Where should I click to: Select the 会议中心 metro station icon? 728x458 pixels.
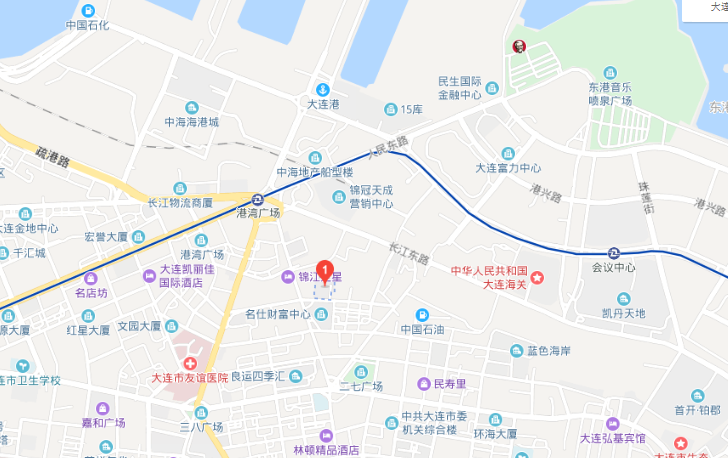coord(614,253)
